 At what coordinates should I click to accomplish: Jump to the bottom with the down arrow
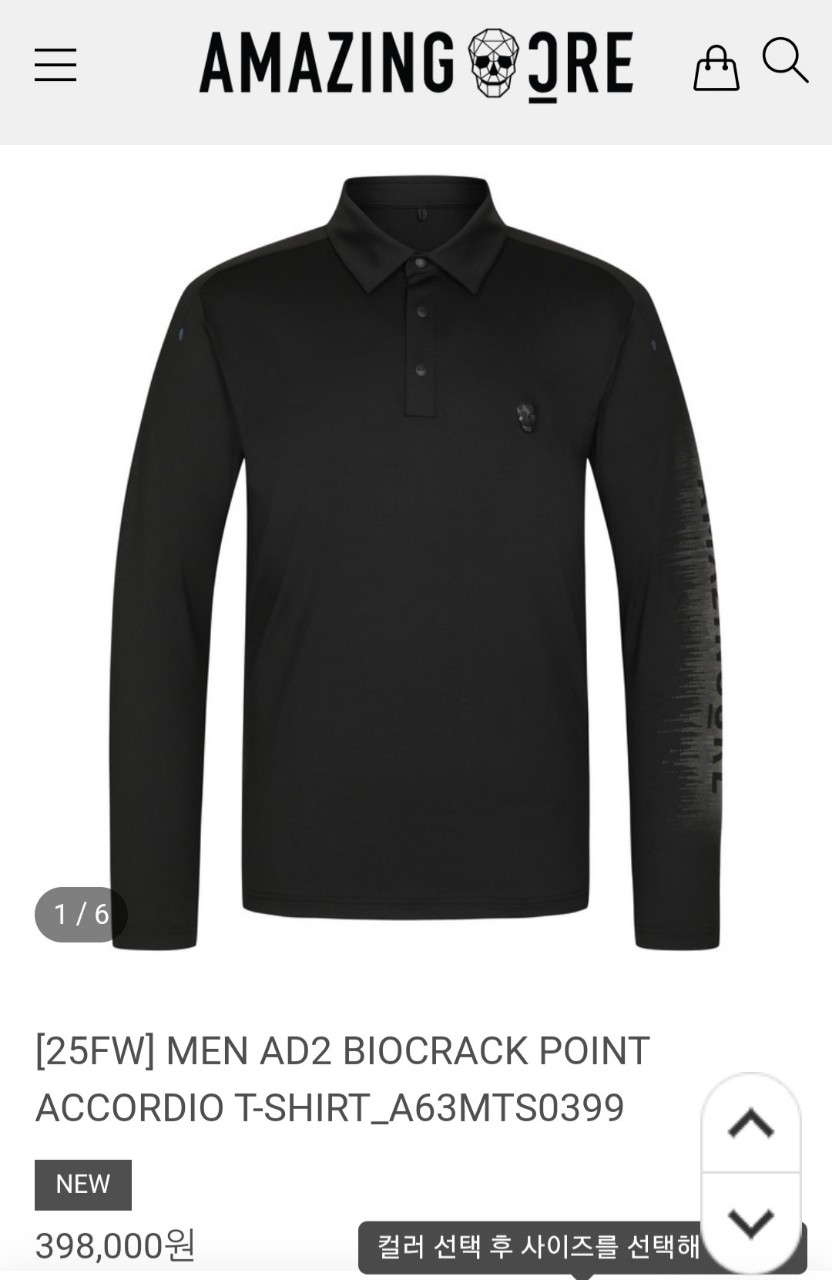751,1222
